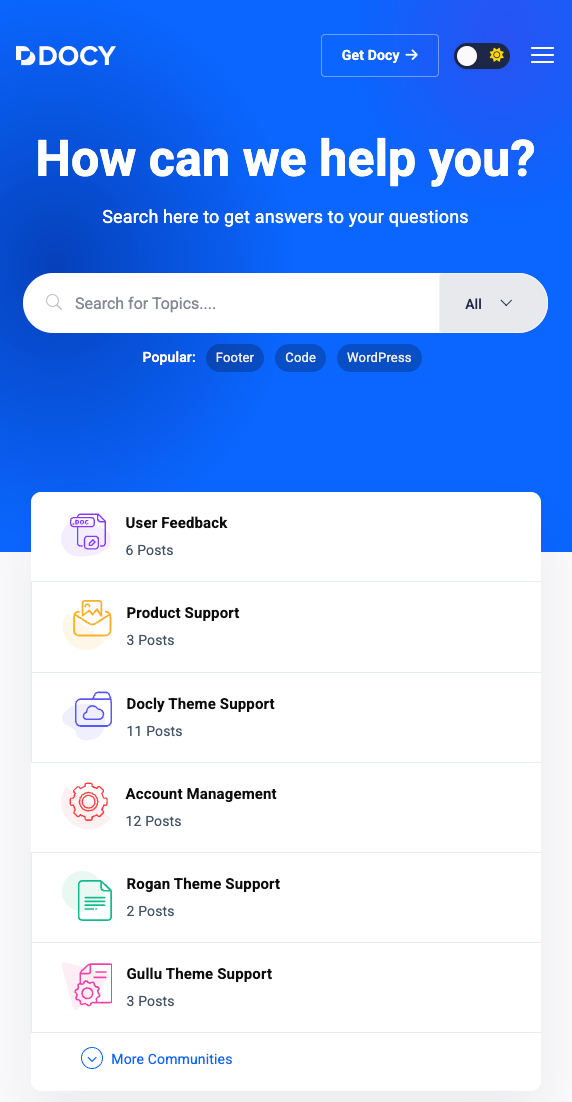Open the User Feedback community
This screenshot has width=572, height=1102.
coord(286,537)
